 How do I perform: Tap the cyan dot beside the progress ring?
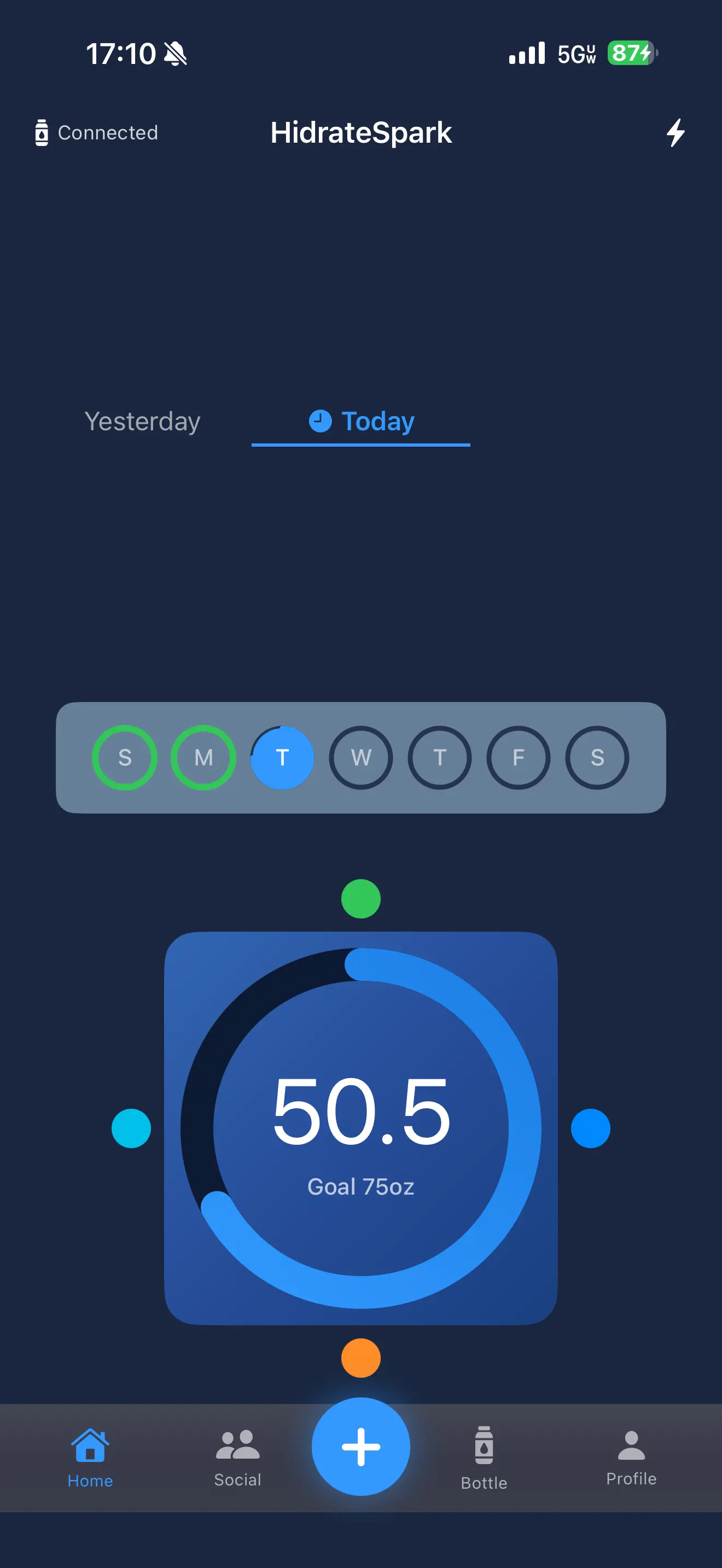pyautogui.click(x=131, y=1128)
